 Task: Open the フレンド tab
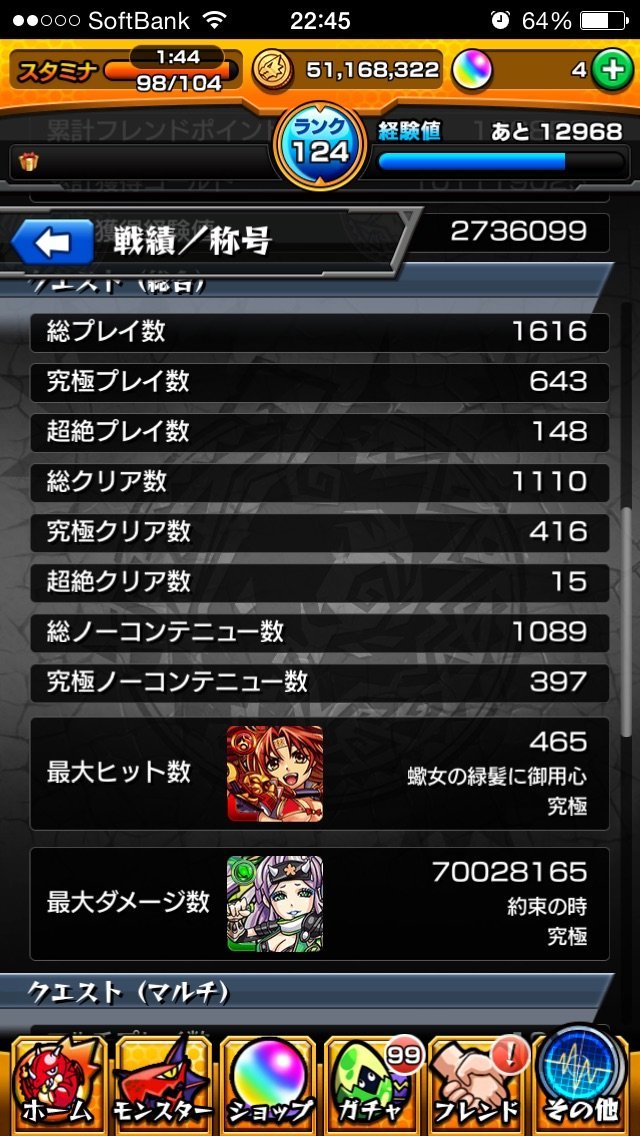tap(478, 1084)
